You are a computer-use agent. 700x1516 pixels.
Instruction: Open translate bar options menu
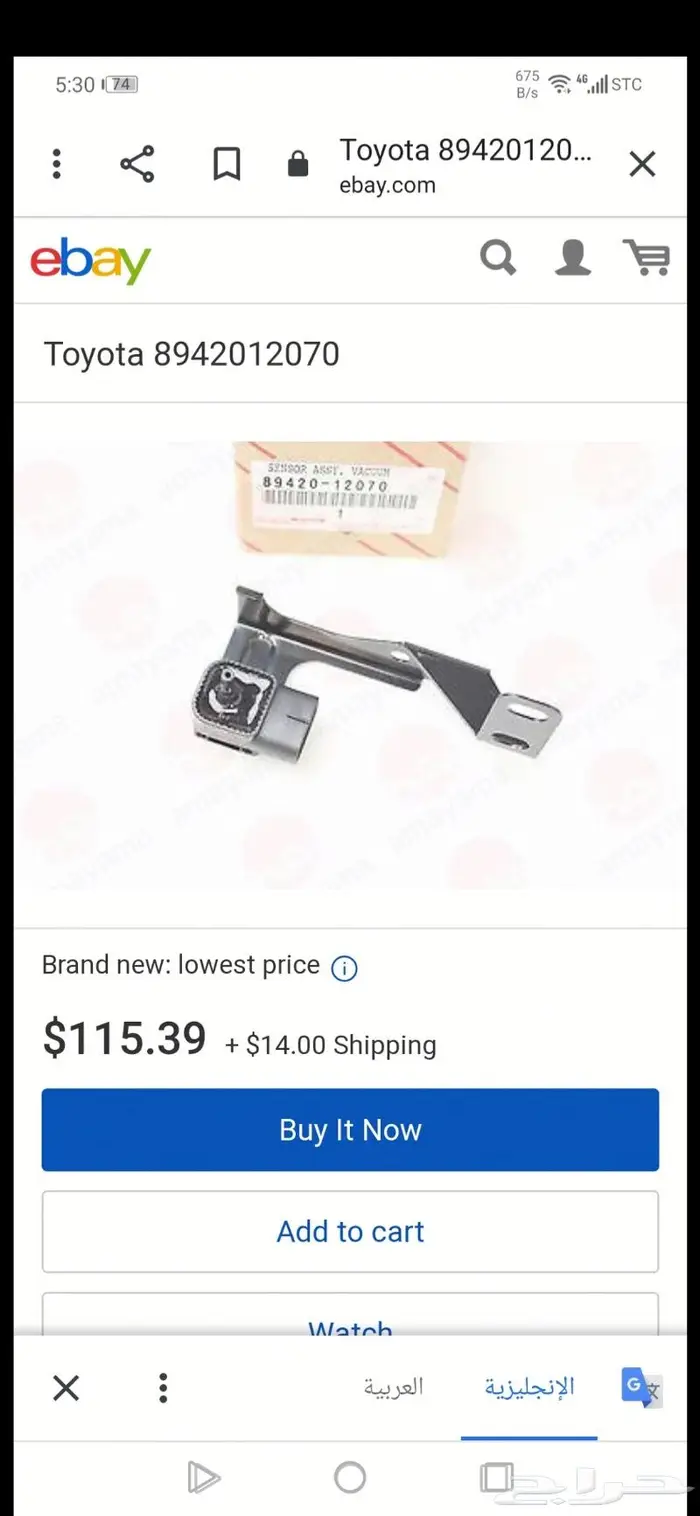[x=163, y=1388]
